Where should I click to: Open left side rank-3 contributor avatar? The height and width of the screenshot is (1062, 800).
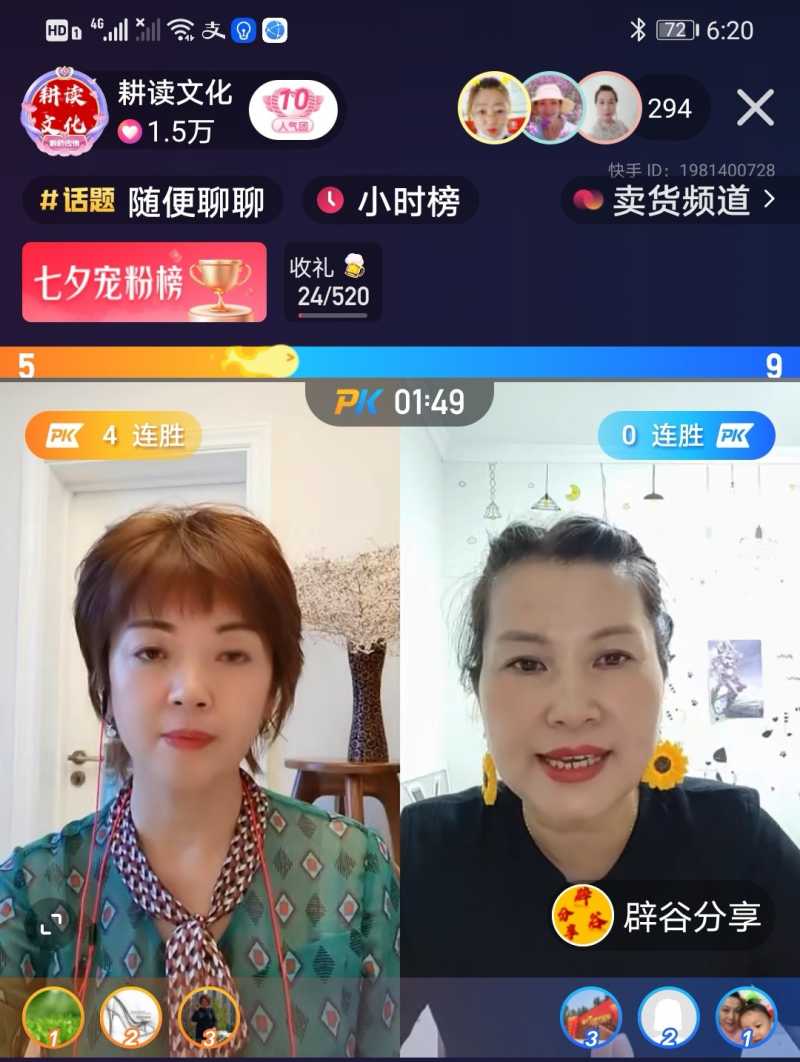coord(208,1017)
